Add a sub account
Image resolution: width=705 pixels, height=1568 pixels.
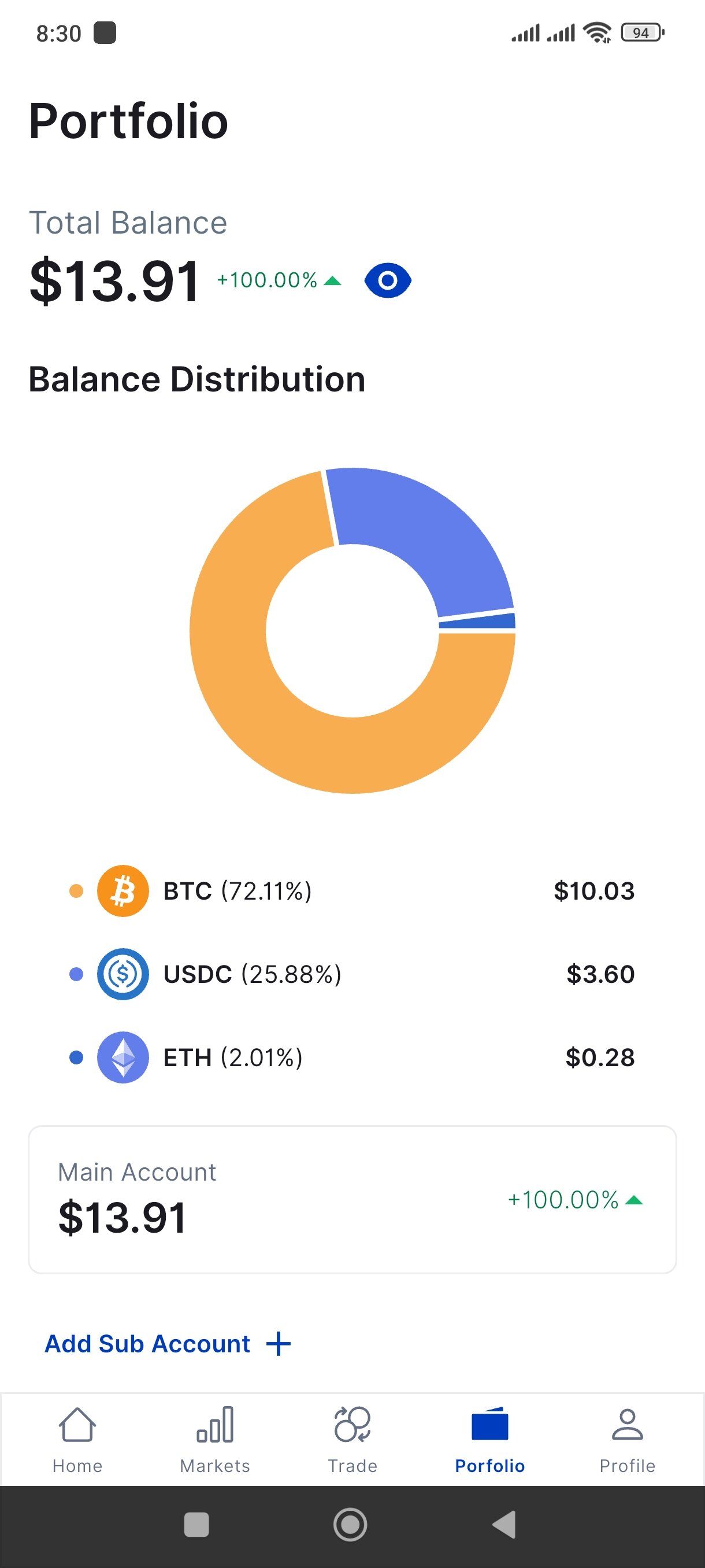pyautogui.click(x=168, y=1344)
